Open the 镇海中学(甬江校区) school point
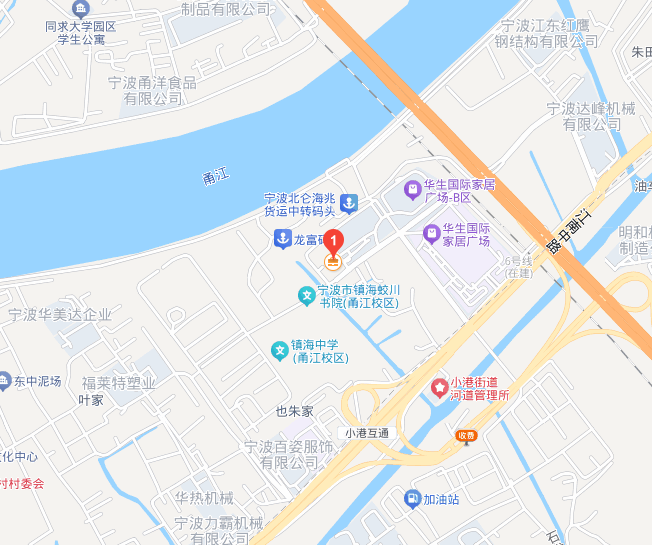The height and width of the screenshot is (545, 652). tap(280, 349)
